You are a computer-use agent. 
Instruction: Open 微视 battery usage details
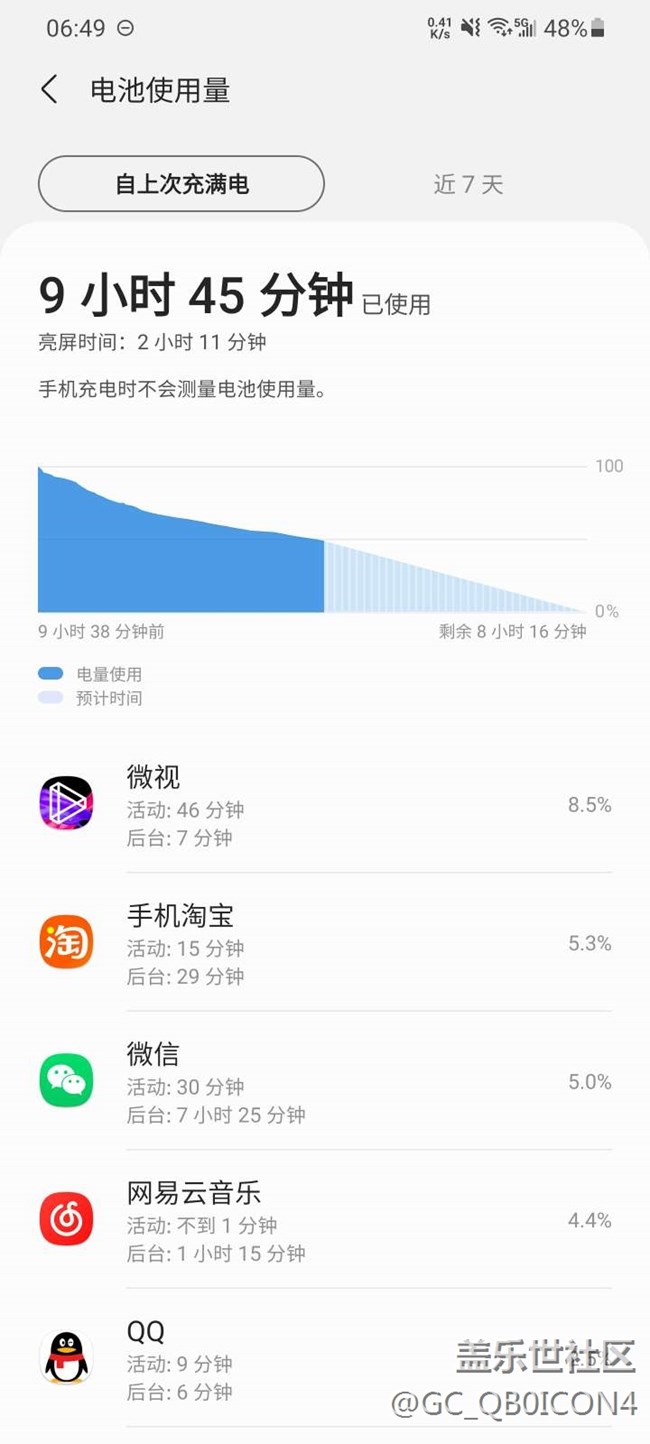point(325,804)
